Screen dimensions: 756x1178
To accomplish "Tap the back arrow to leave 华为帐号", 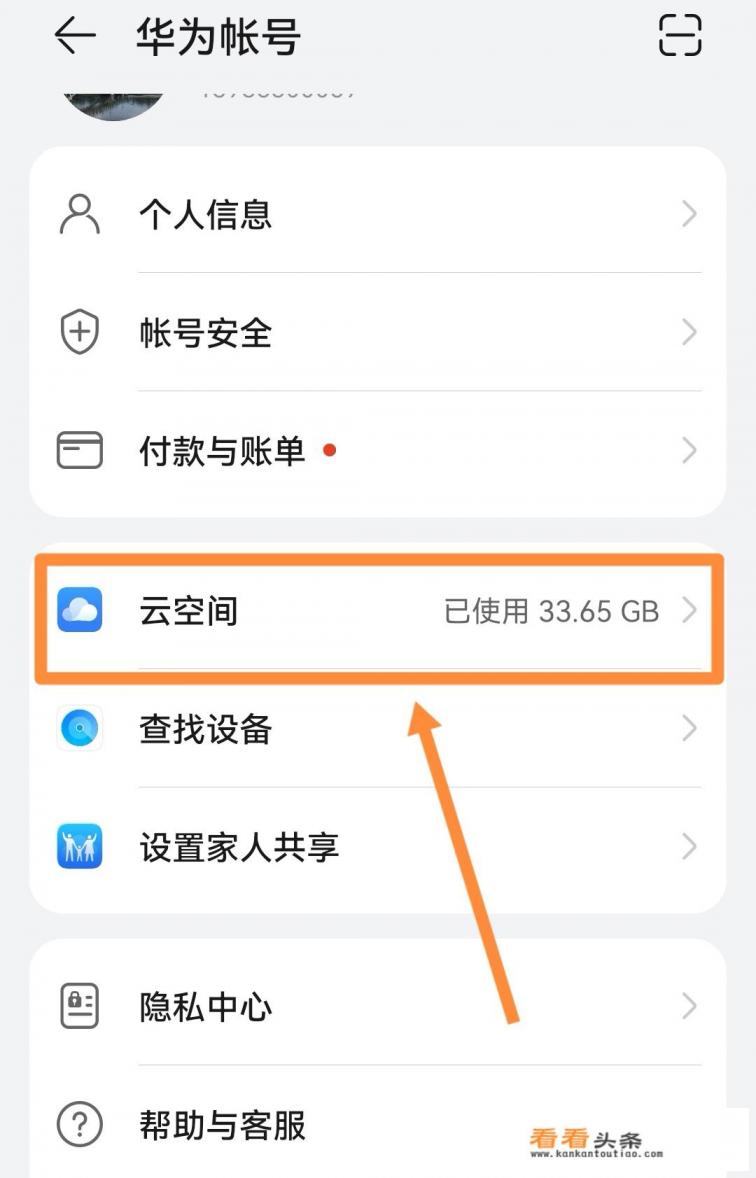I will click(x=73, y=38).
